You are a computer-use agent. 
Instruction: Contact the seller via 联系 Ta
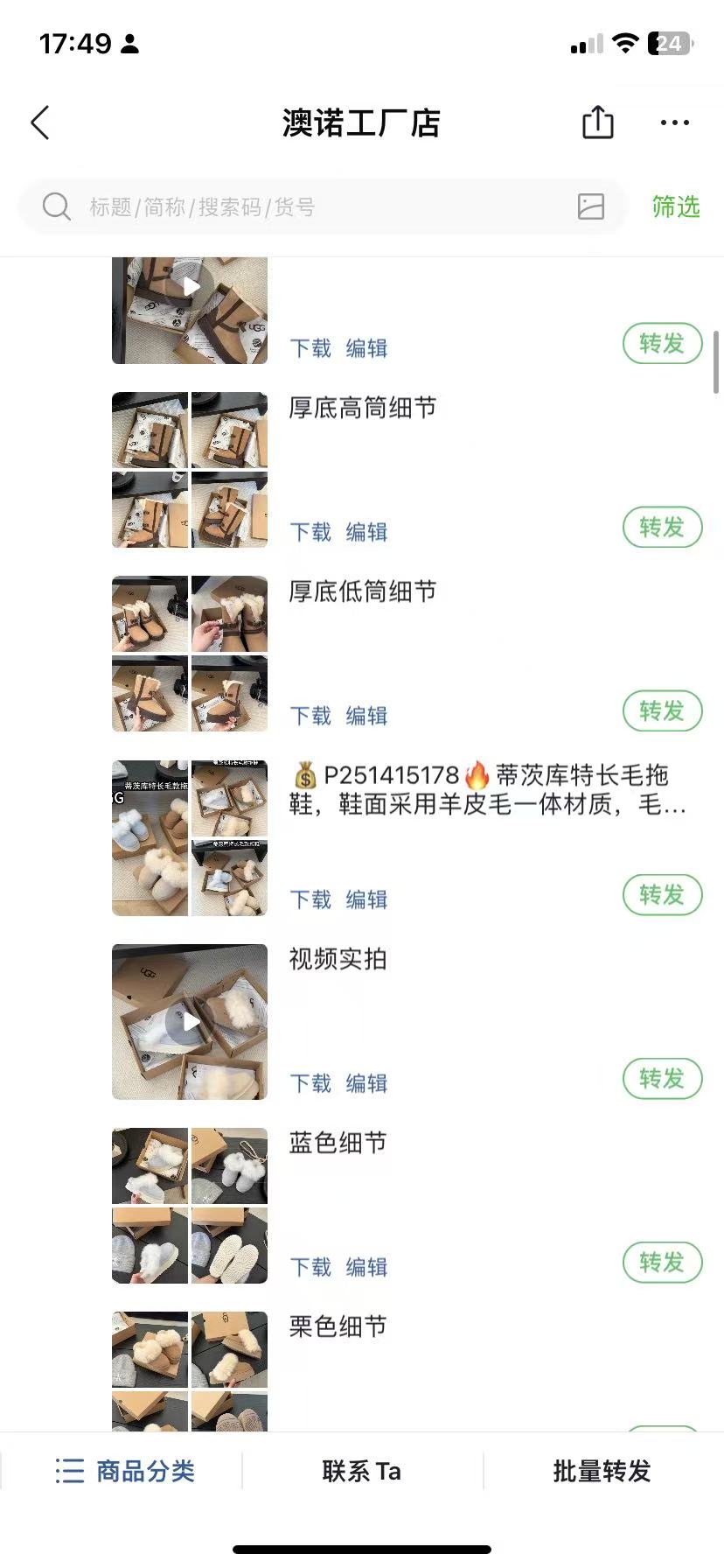click(x=362, y=1471)
